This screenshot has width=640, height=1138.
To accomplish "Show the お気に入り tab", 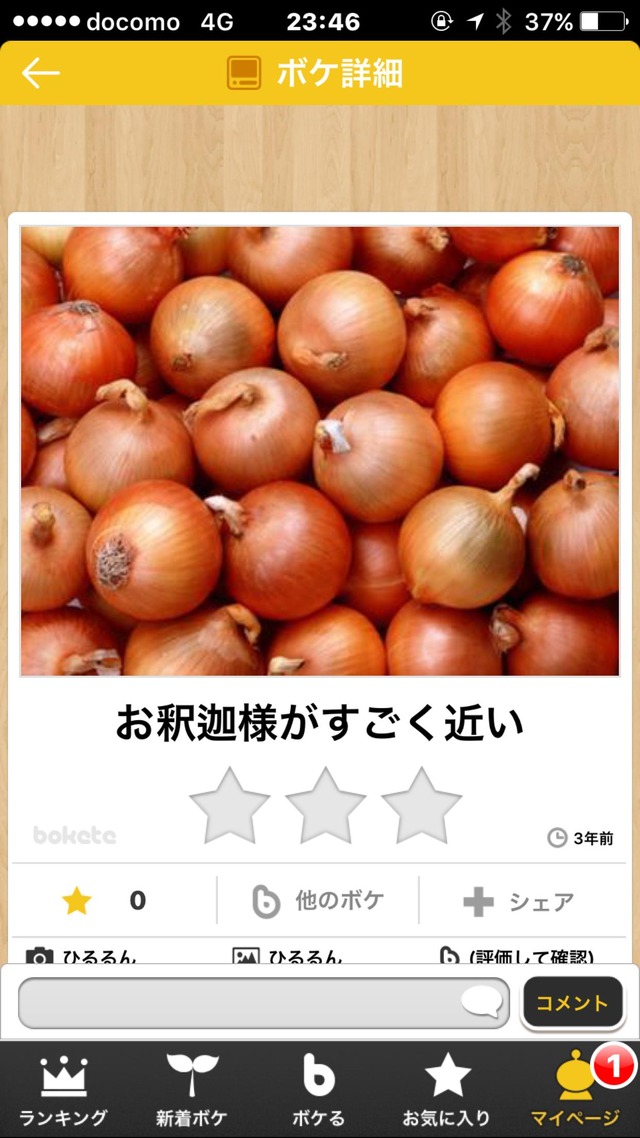I will point(447,1090).
